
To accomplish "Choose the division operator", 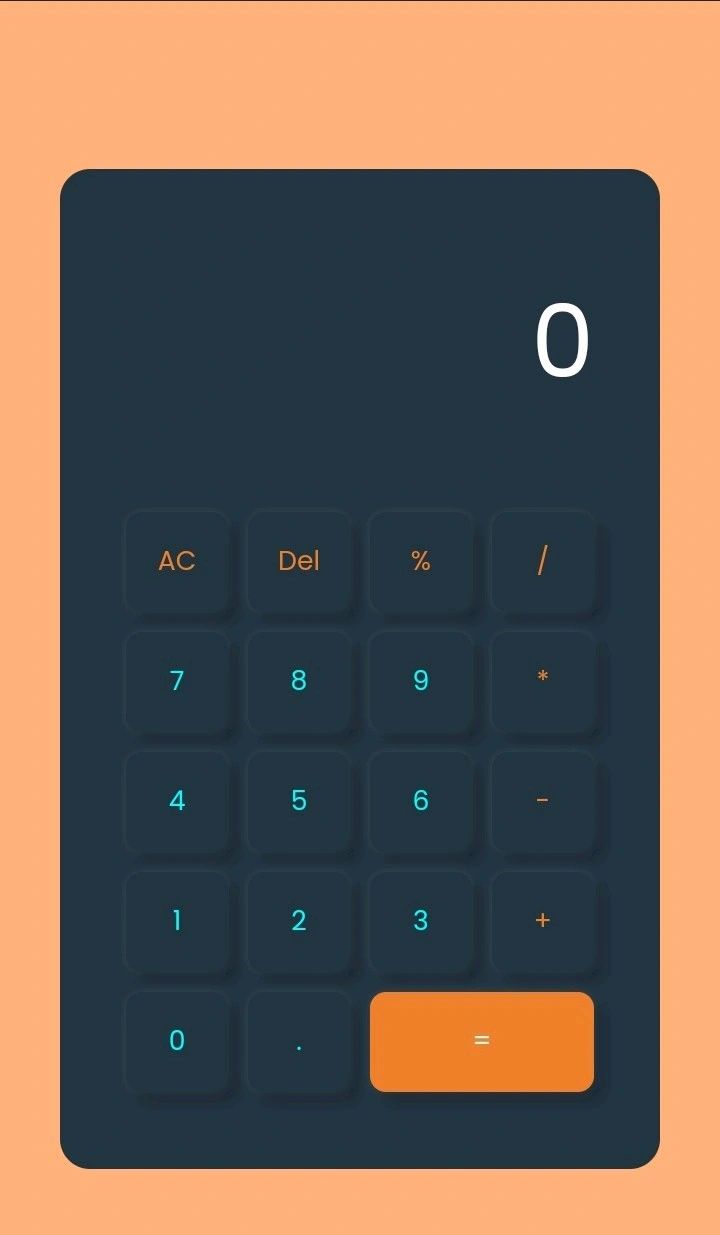I will click(543, 561).
